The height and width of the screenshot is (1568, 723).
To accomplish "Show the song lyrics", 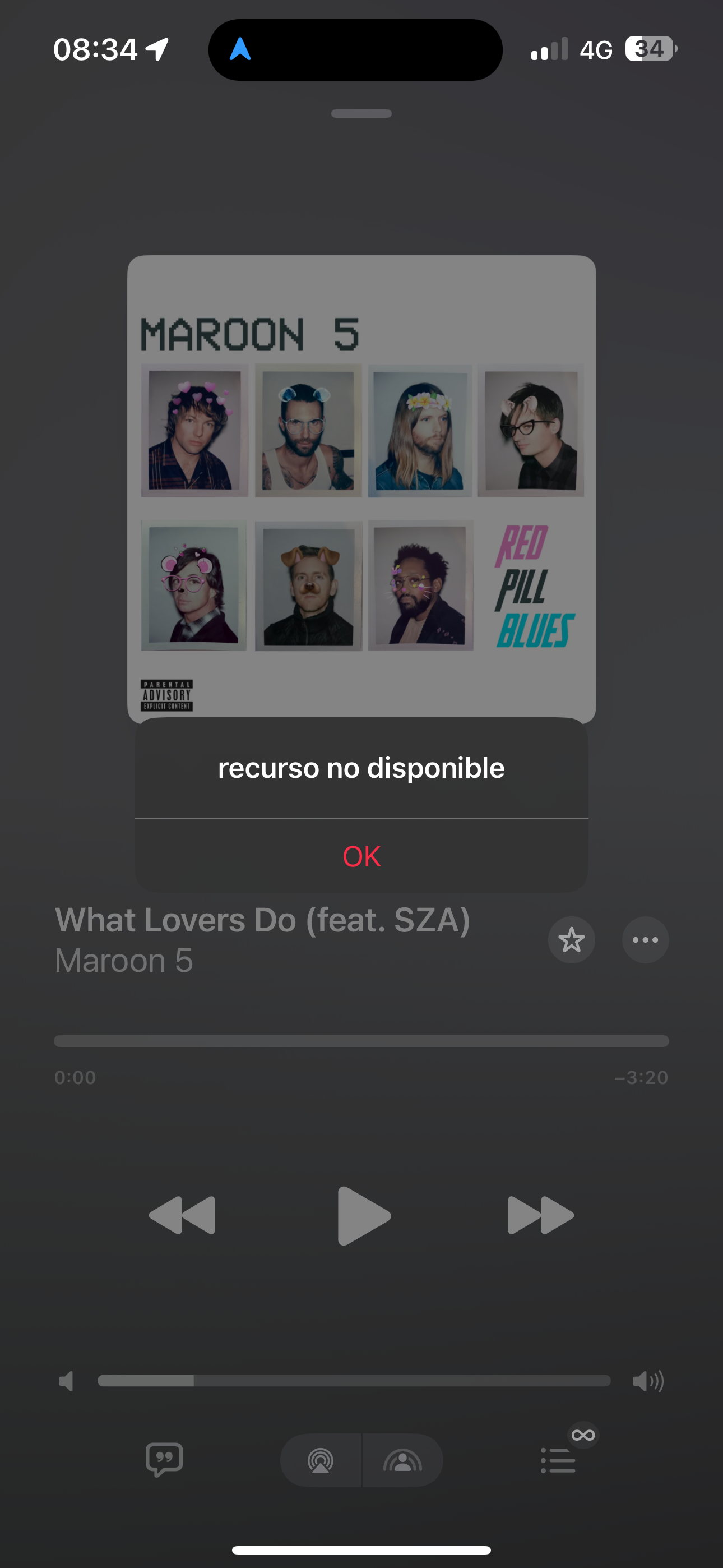I will (164, 1460).
